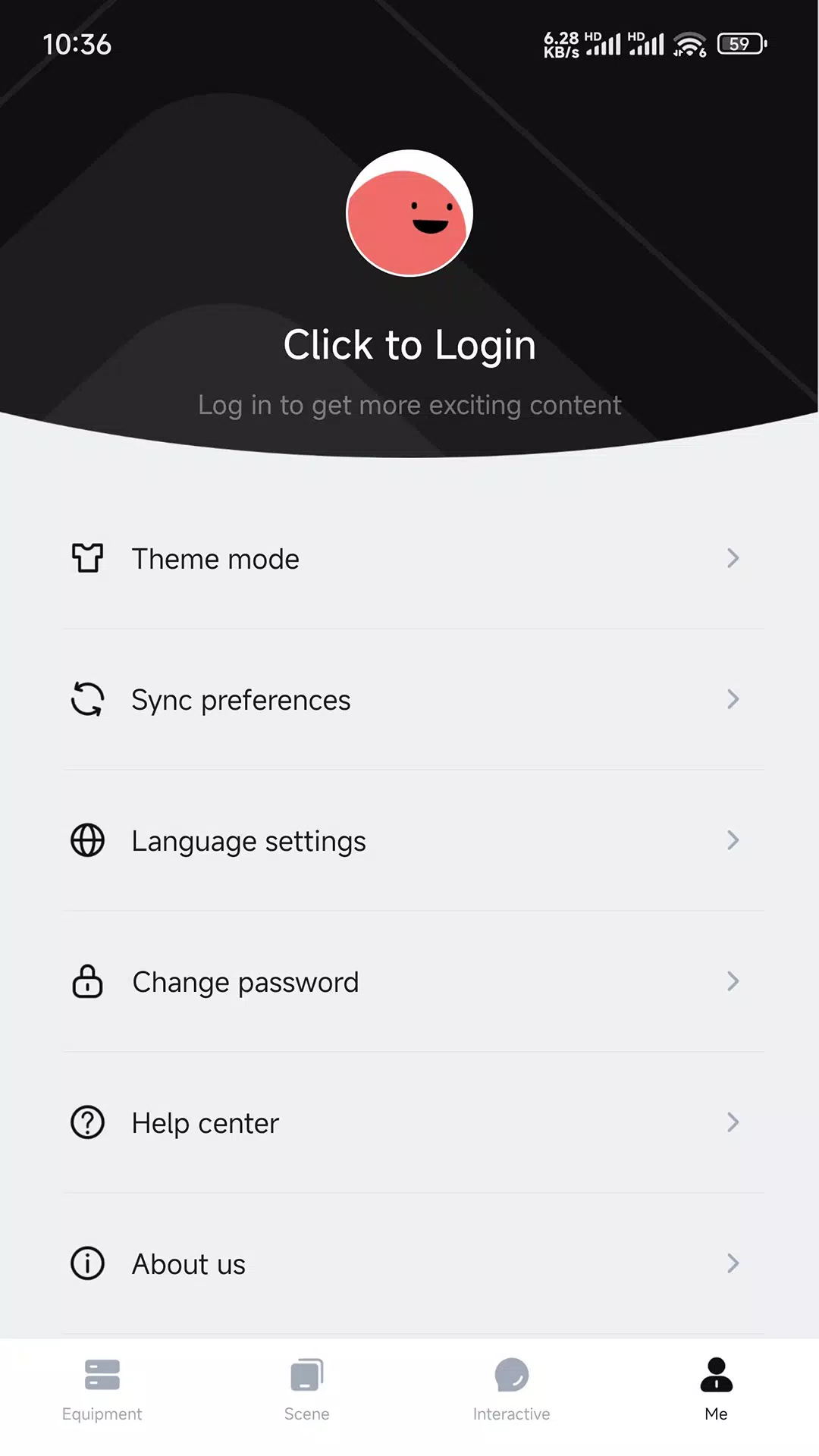819x1456 pixels.
Task: Click the Help center question mark icon
Action: click(87, 1122)
